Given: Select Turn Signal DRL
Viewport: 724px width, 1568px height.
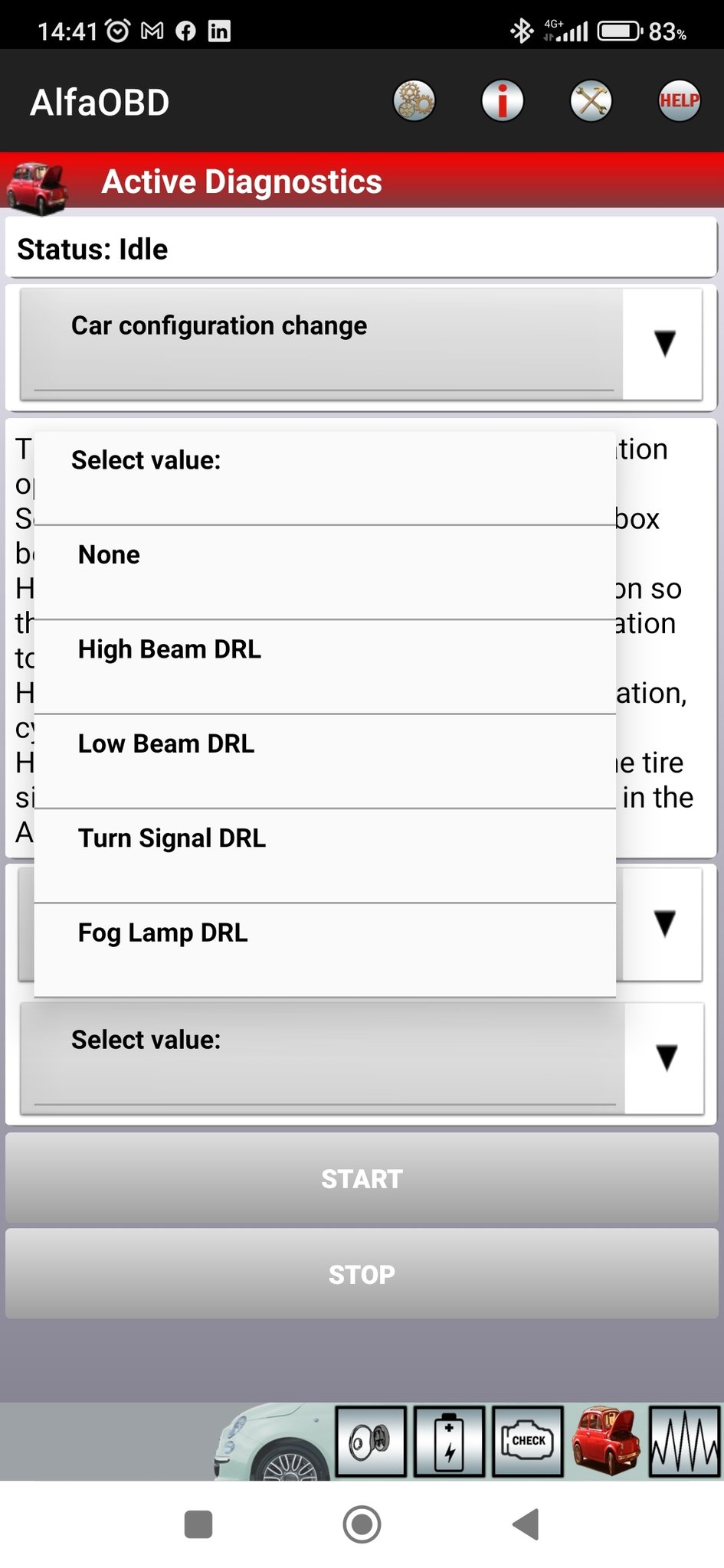Looking at the screenshot, I should click(324, 854).
